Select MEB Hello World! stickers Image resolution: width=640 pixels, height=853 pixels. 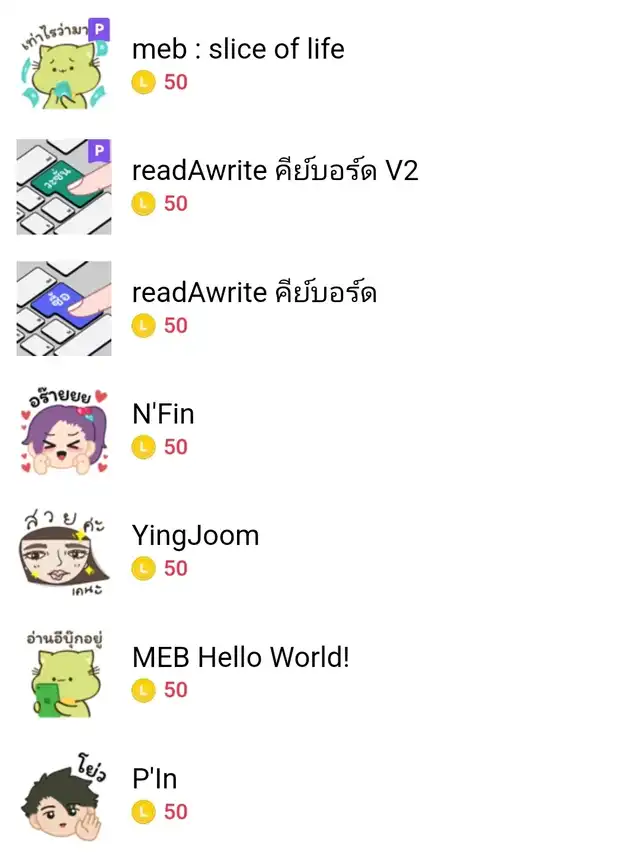pyautogui.click(x=240, y=658)
